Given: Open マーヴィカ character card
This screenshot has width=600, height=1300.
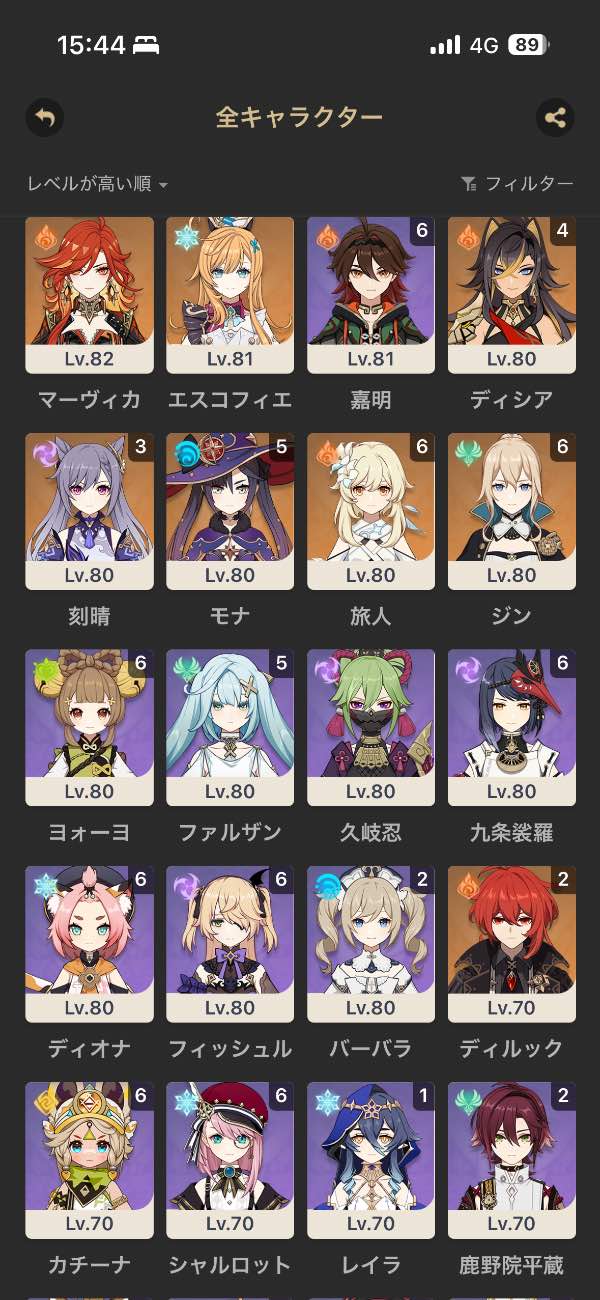Looking at the screenshot, I should pos(89,295).
